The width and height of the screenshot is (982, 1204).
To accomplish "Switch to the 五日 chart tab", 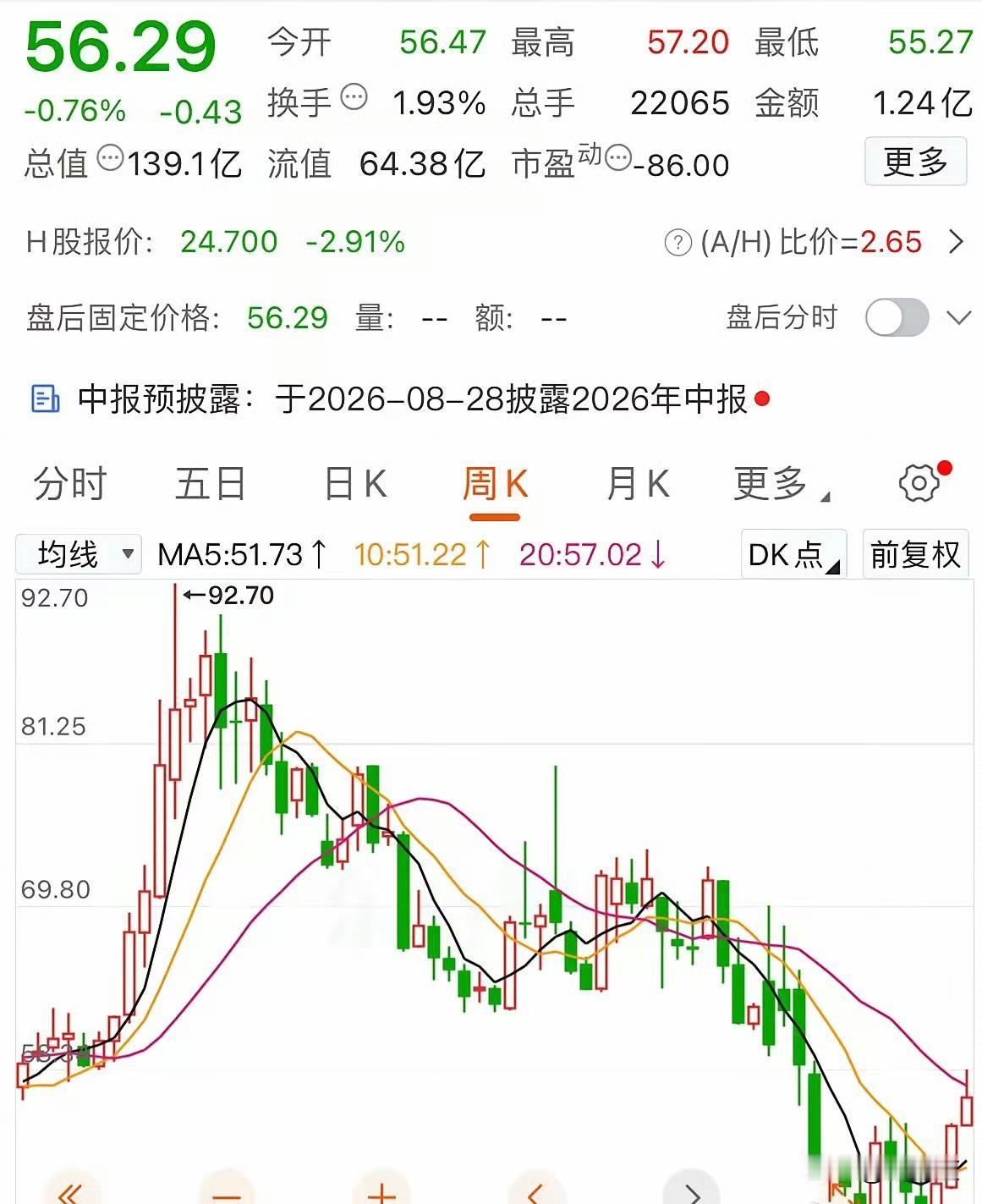I will tap(210, 485).
